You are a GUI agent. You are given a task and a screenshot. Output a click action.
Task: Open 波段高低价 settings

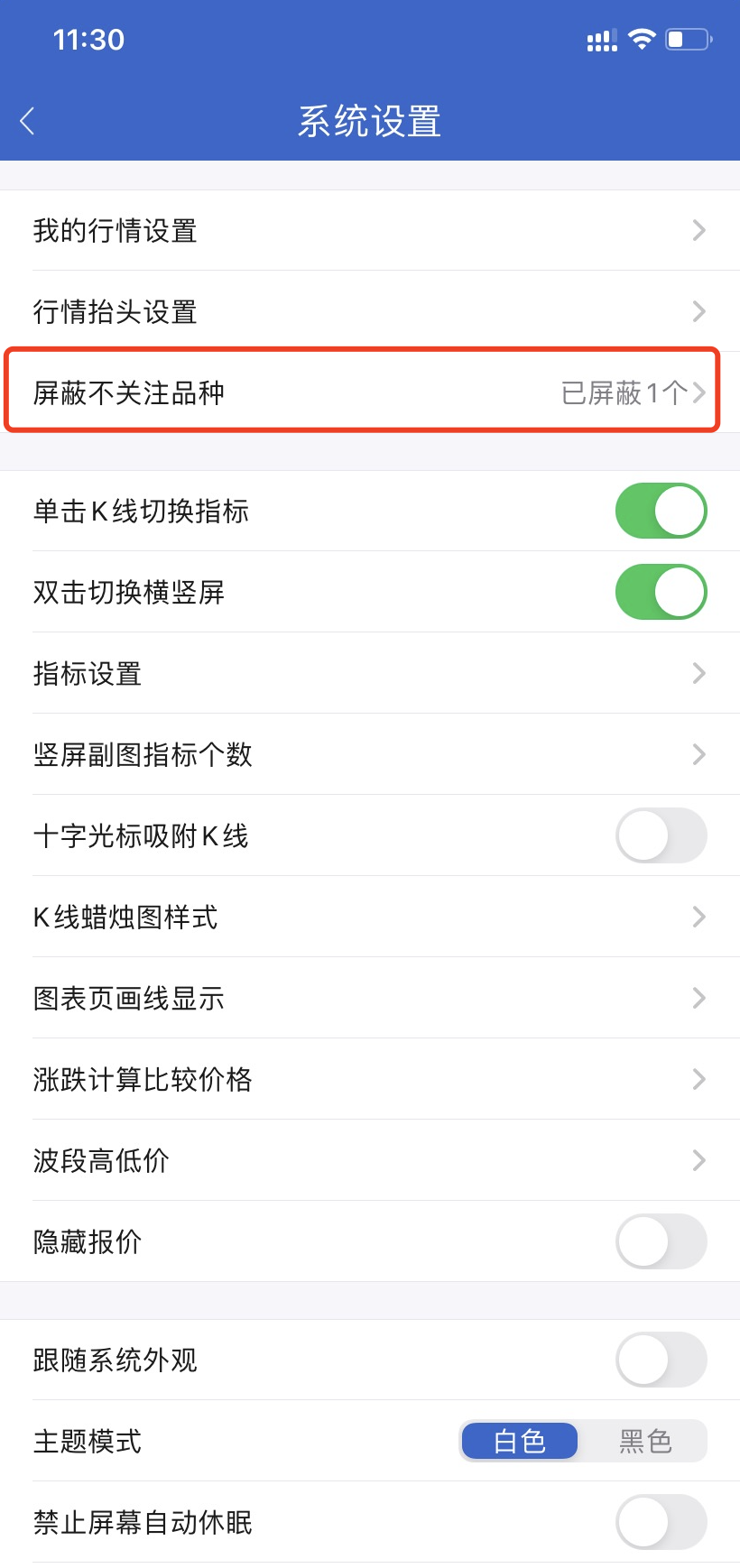[370, 1160]
